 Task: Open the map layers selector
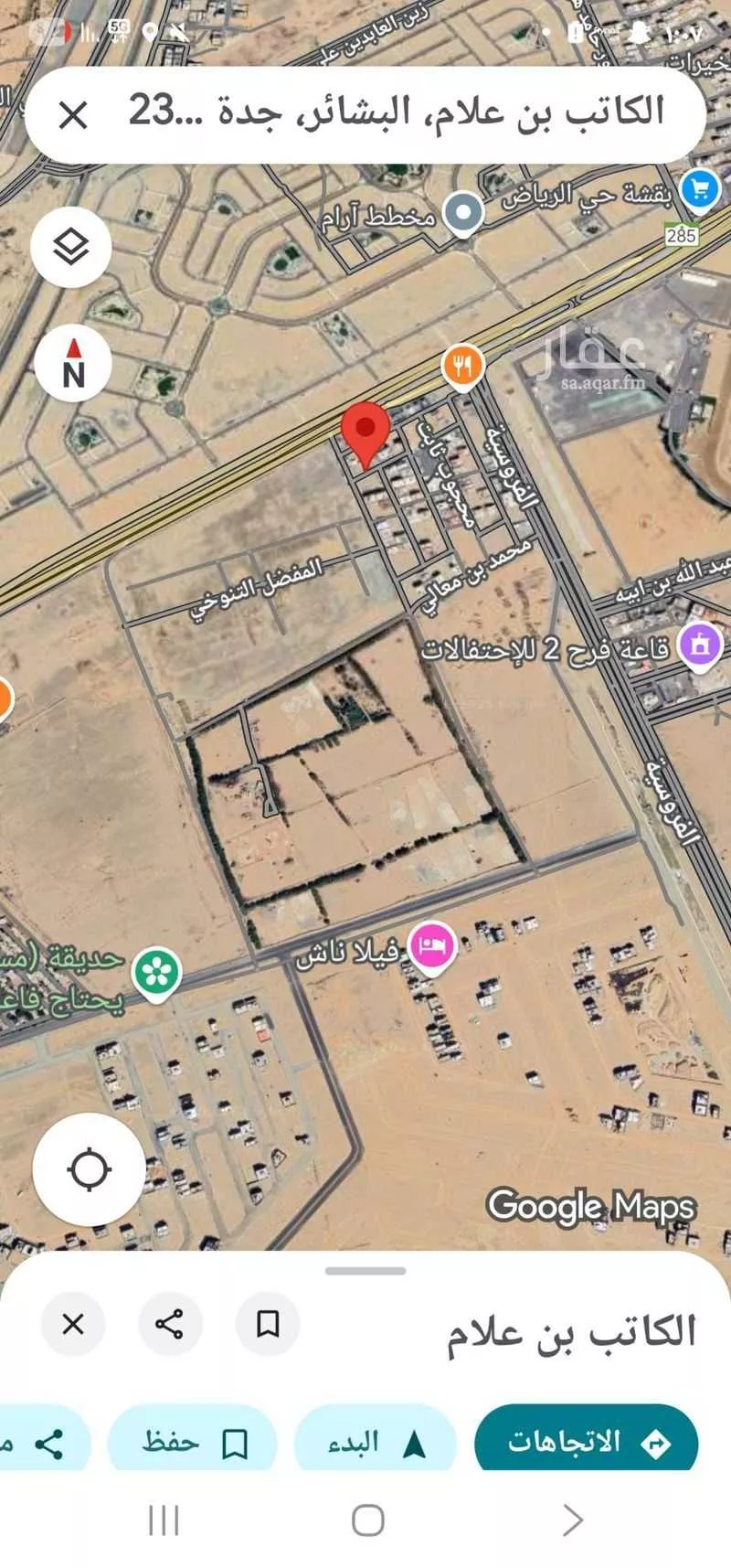(x=71, y=247)
